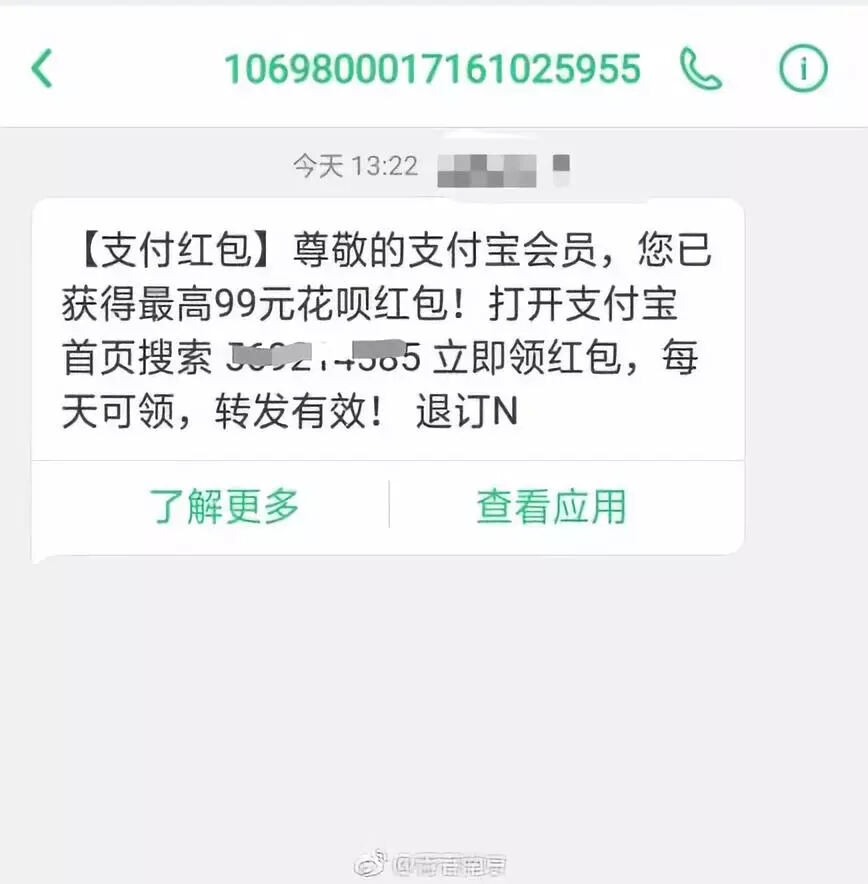Call the sender with the phone icon

tap(700, 69)
